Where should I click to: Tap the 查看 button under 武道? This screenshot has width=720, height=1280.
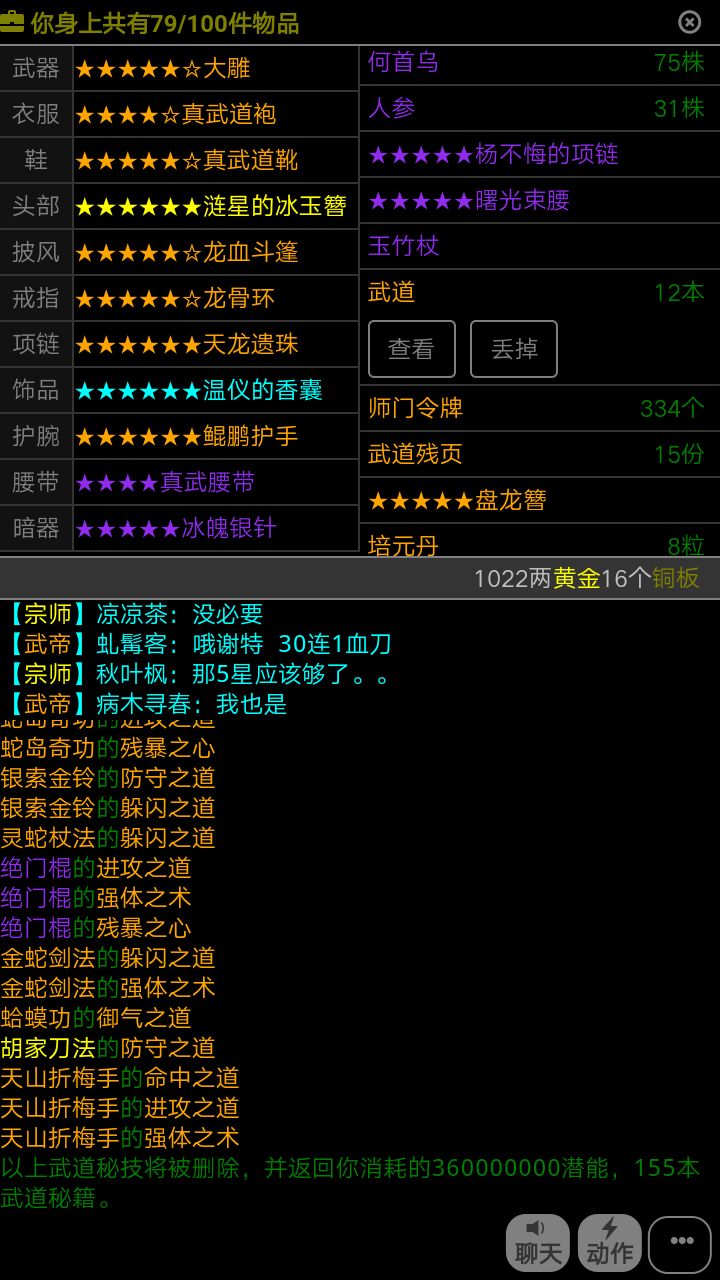pos(412,349)
